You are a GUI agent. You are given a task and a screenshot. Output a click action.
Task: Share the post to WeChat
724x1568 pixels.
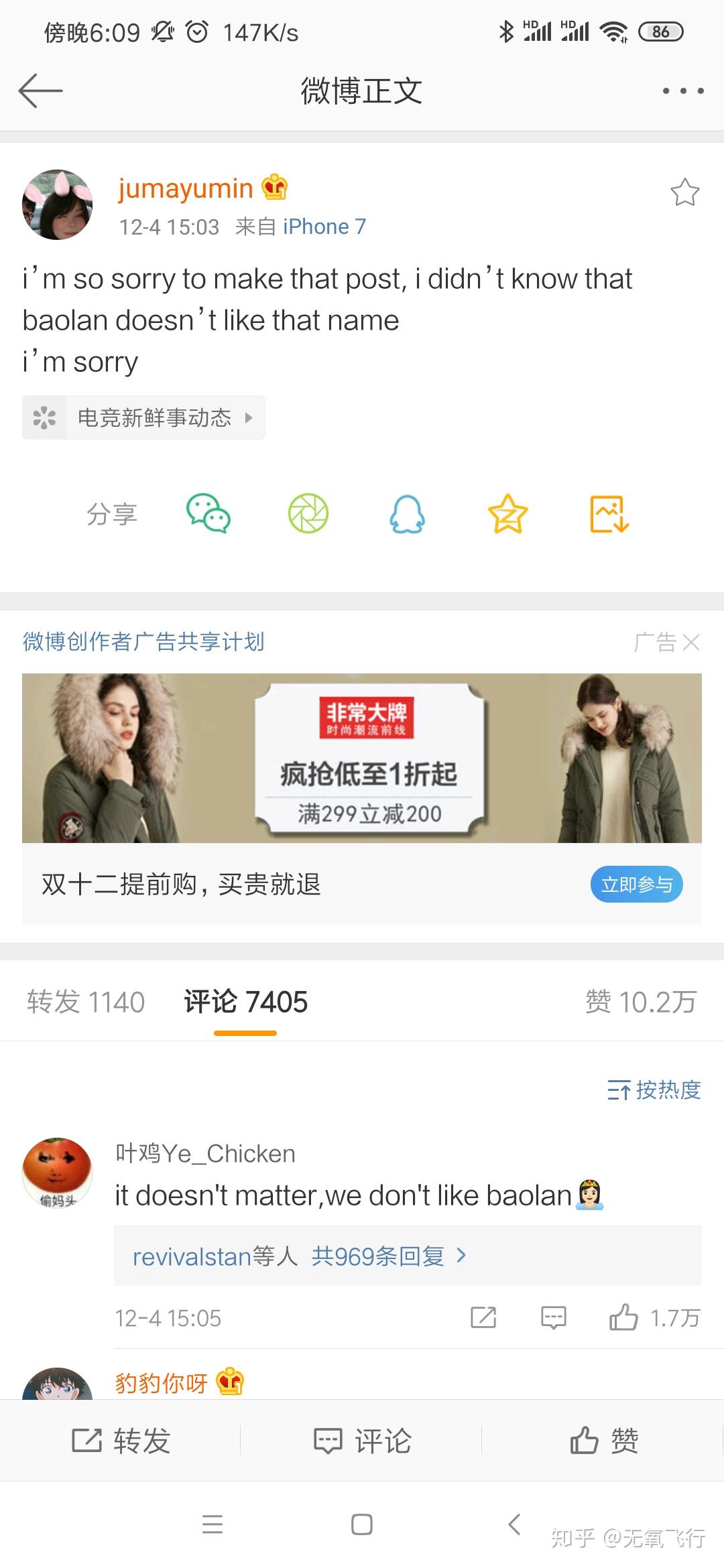click(x=208, y=515)
